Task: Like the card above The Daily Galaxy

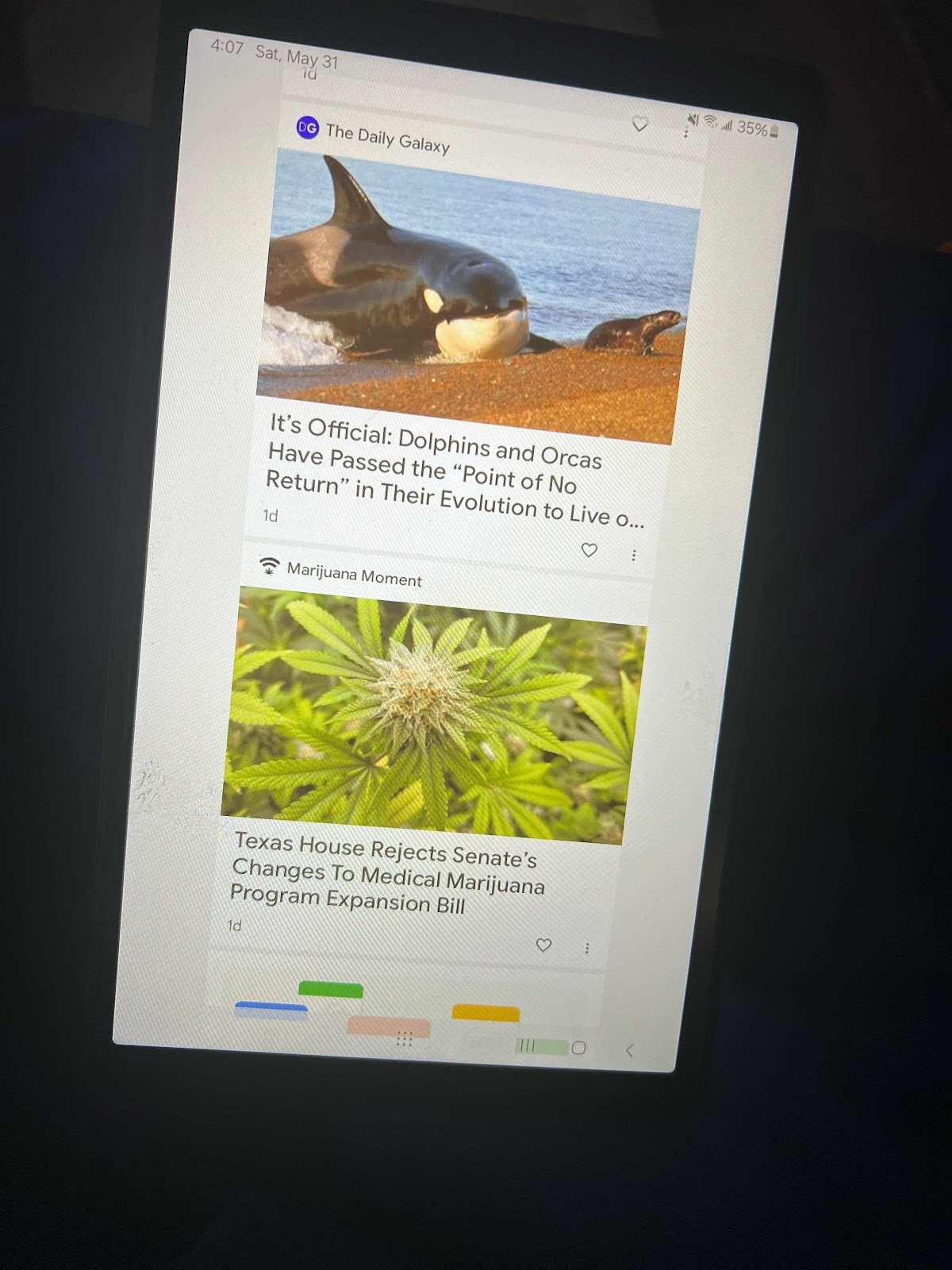Action: (639, 124)
